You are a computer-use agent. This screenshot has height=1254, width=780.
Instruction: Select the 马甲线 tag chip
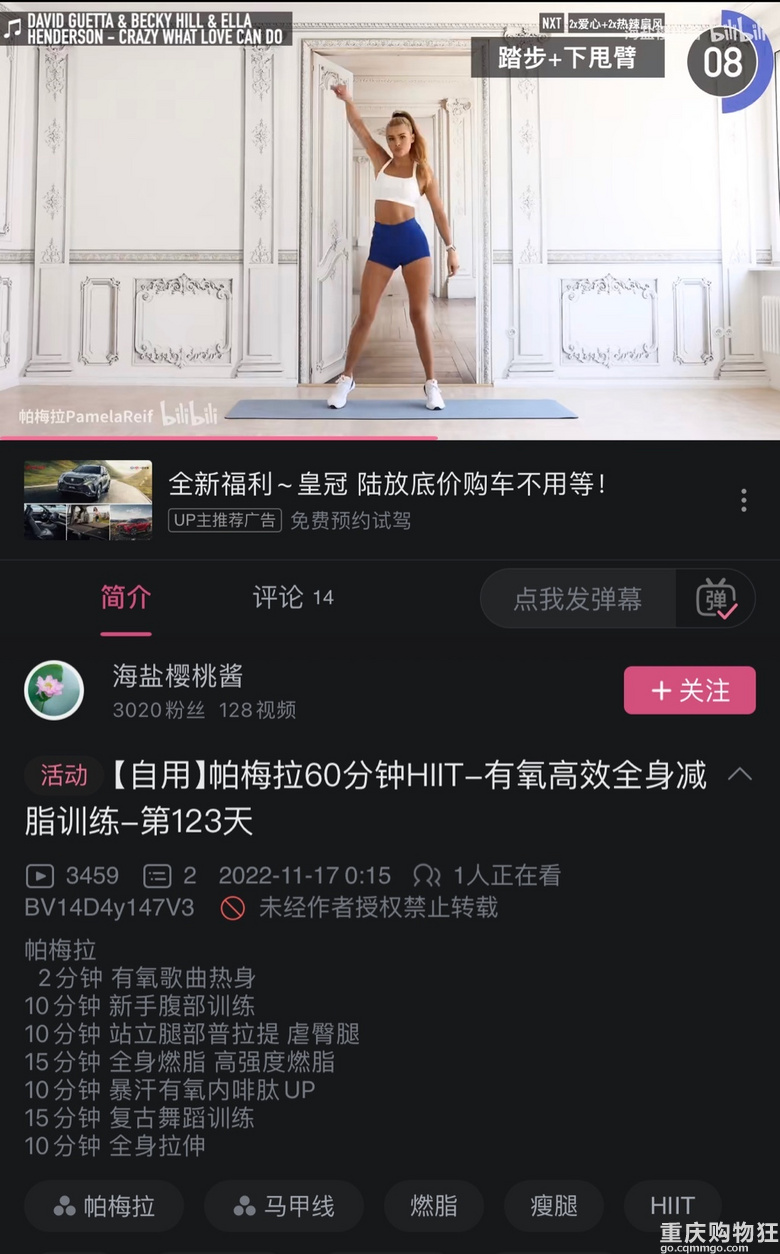(284, 1206)
